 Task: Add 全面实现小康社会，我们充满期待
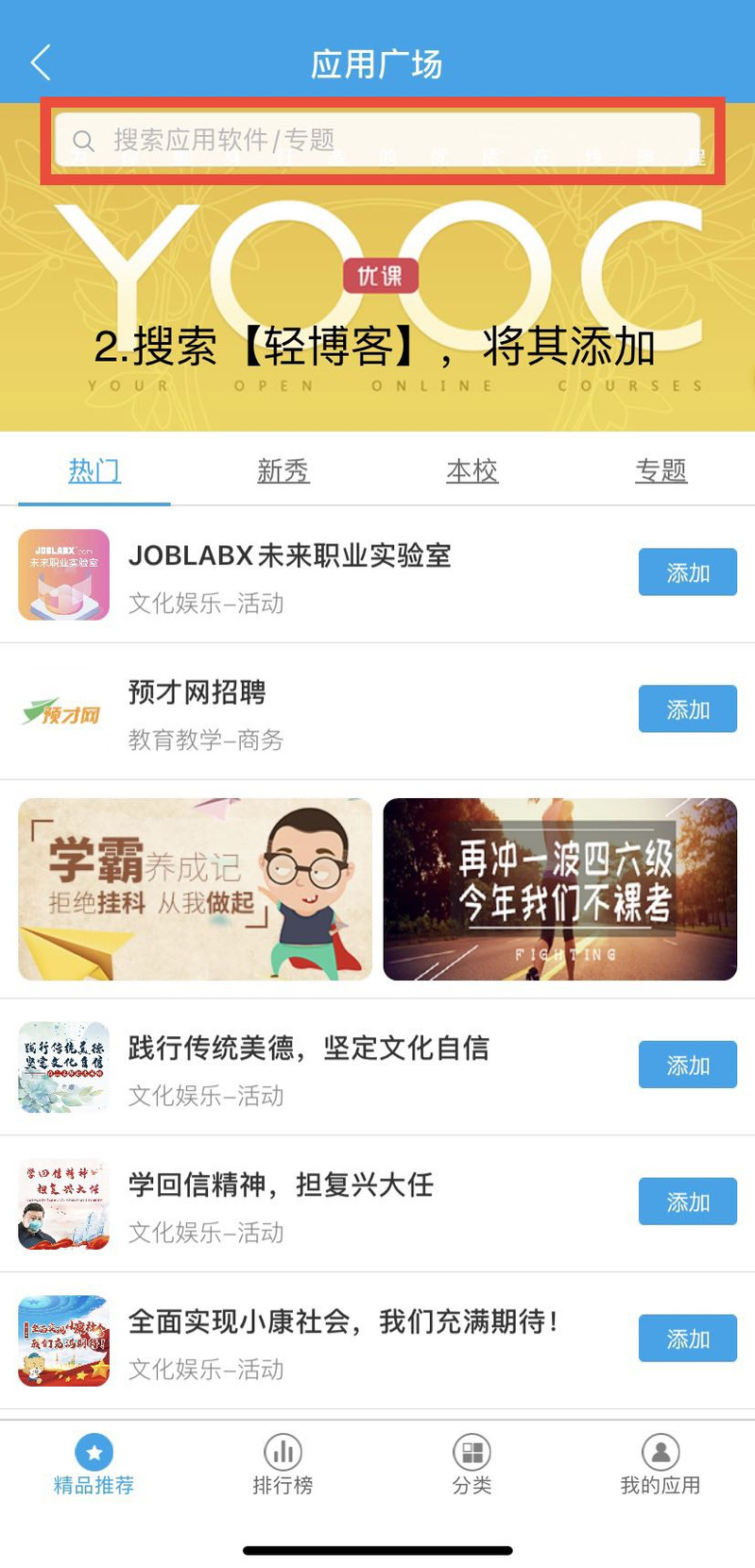pyautogui.click(x=687, y=1338)
